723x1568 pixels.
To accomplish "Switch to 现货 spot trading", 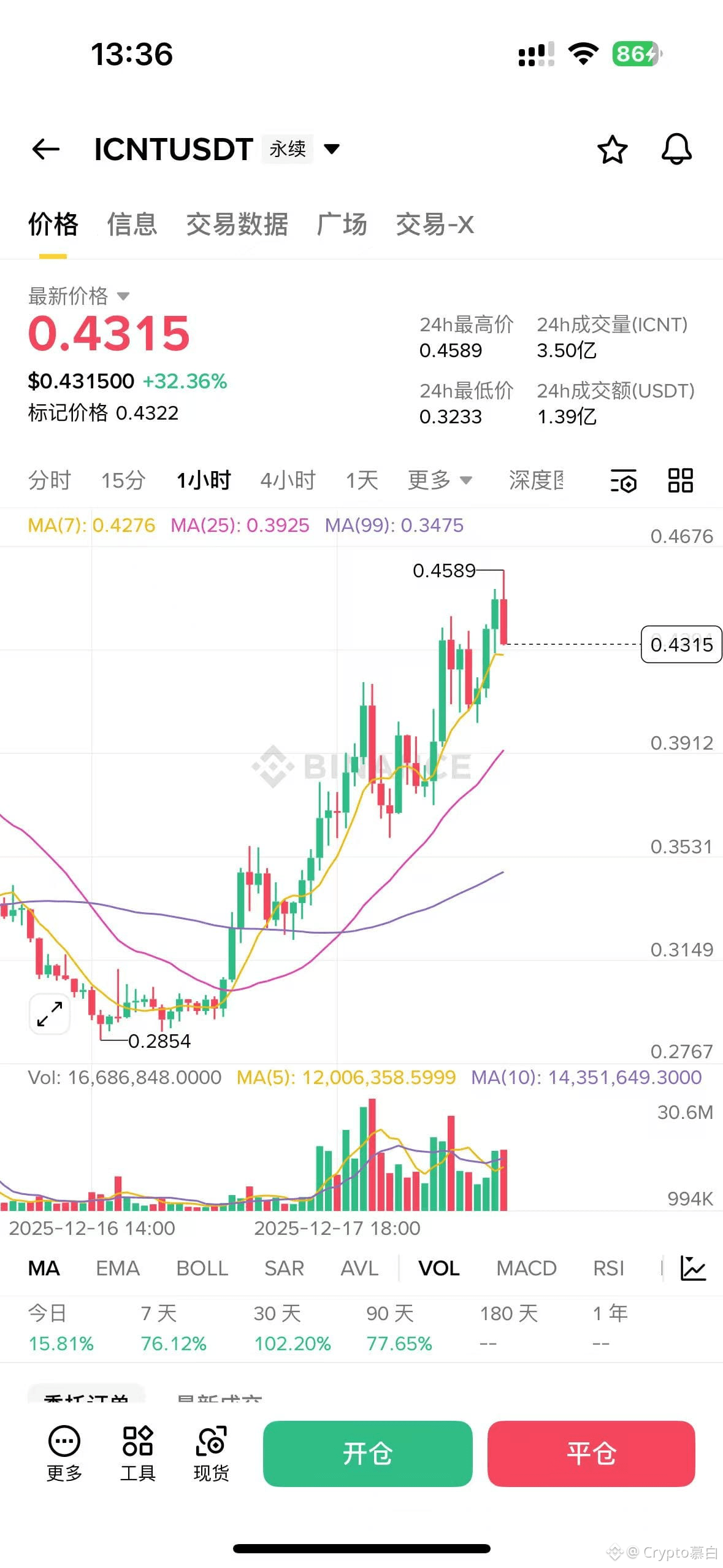I will click(211, 1453).
